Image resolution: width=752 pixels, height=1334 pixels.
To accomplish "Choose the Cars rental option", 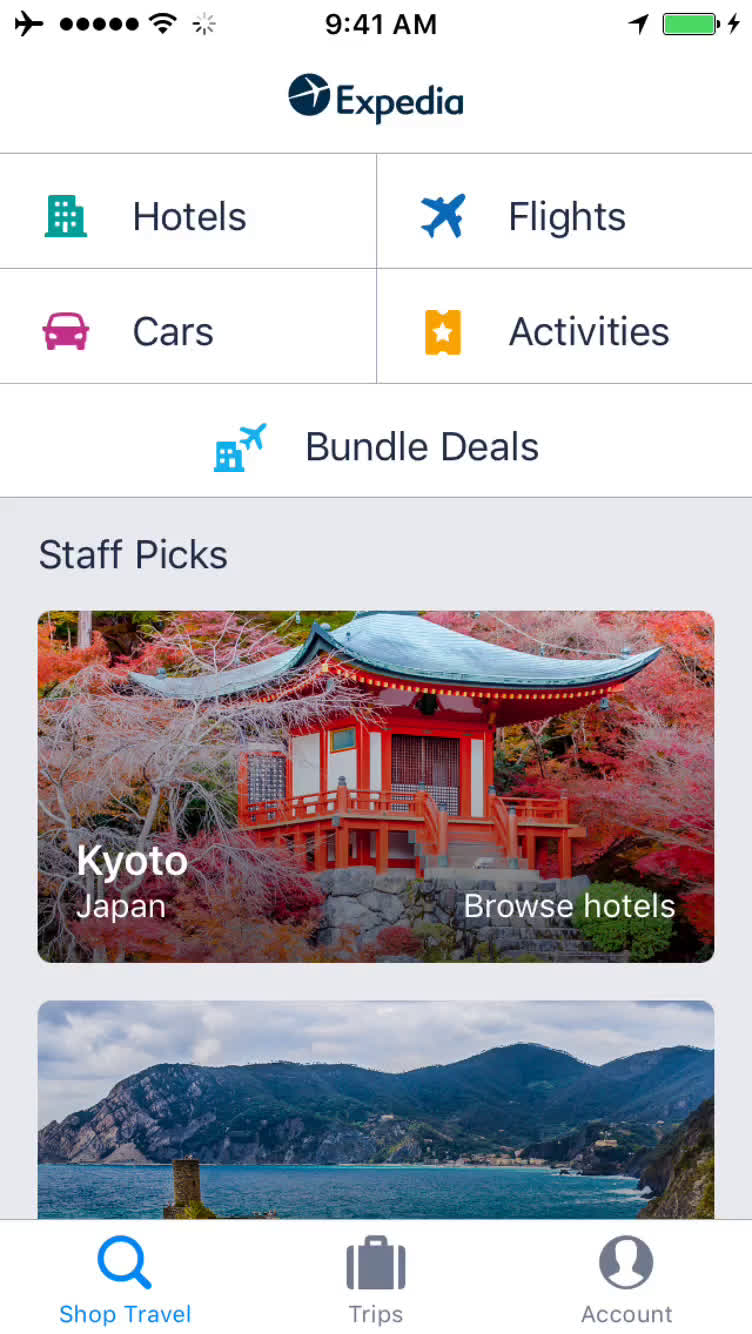I will [188, 331].
